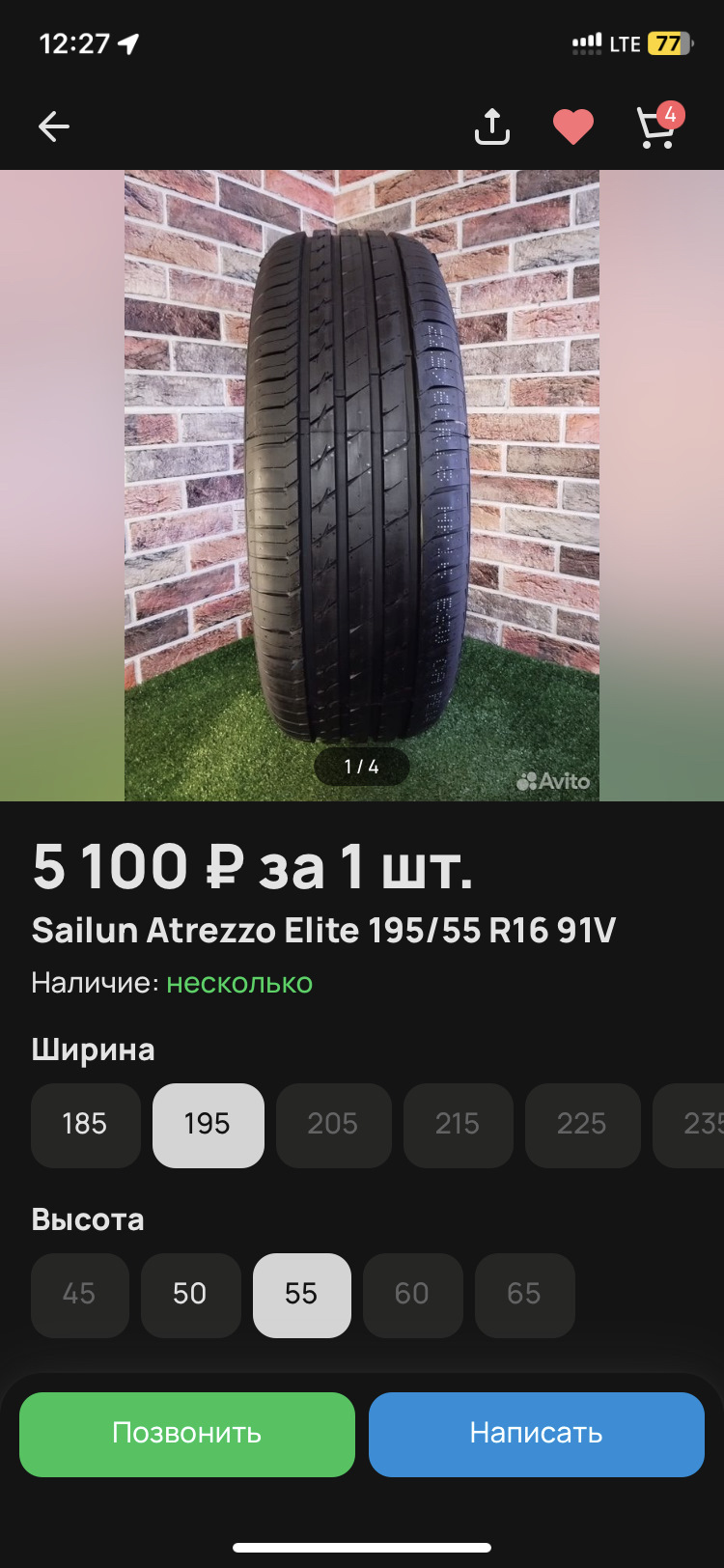Choose height 65
The height and width of the screenshot is (1568, 724).
(524, 1295)
